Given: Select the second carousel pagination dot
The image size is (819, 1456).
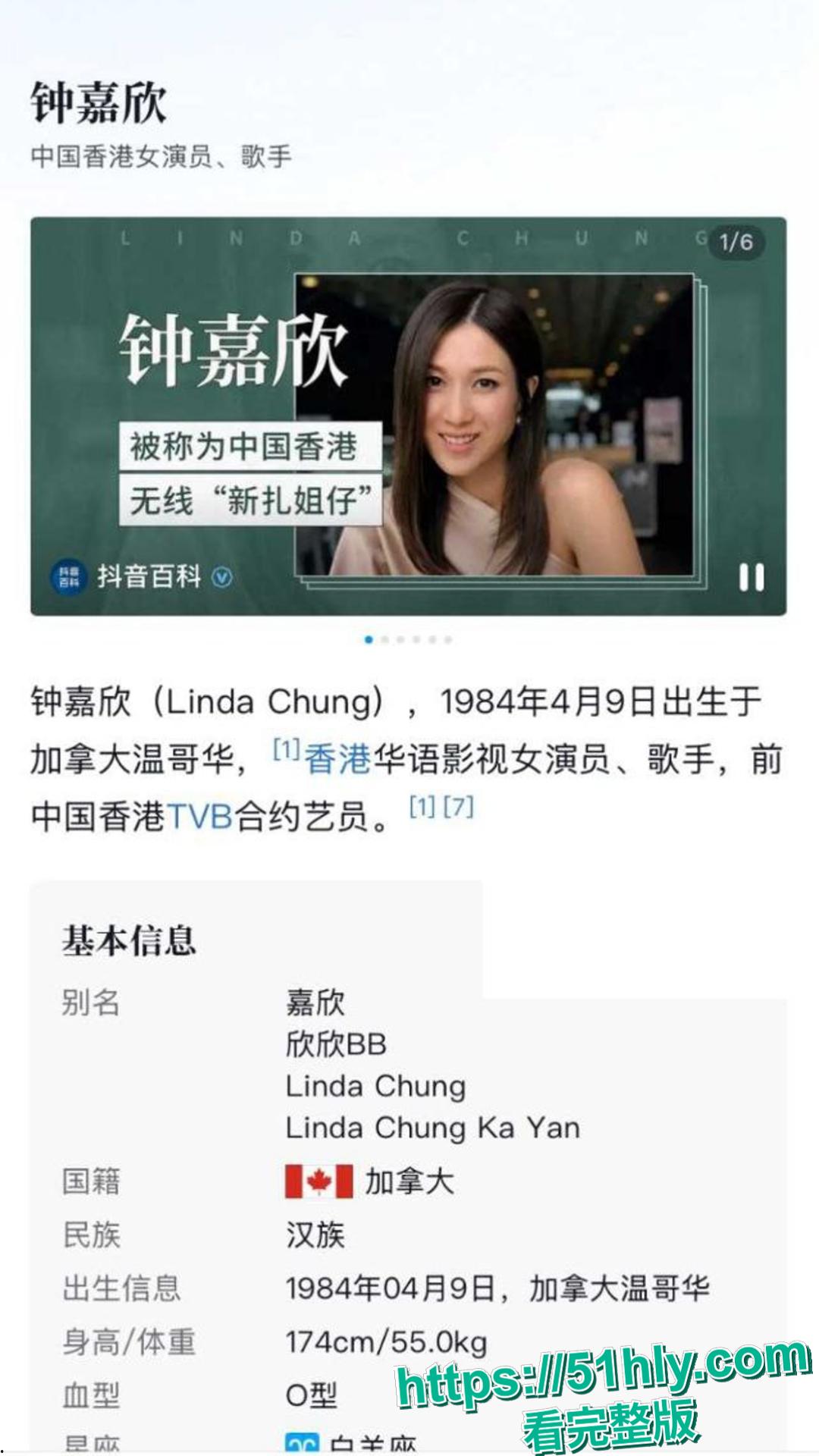Looking at the screenshot, I should [x=384, y=639].
